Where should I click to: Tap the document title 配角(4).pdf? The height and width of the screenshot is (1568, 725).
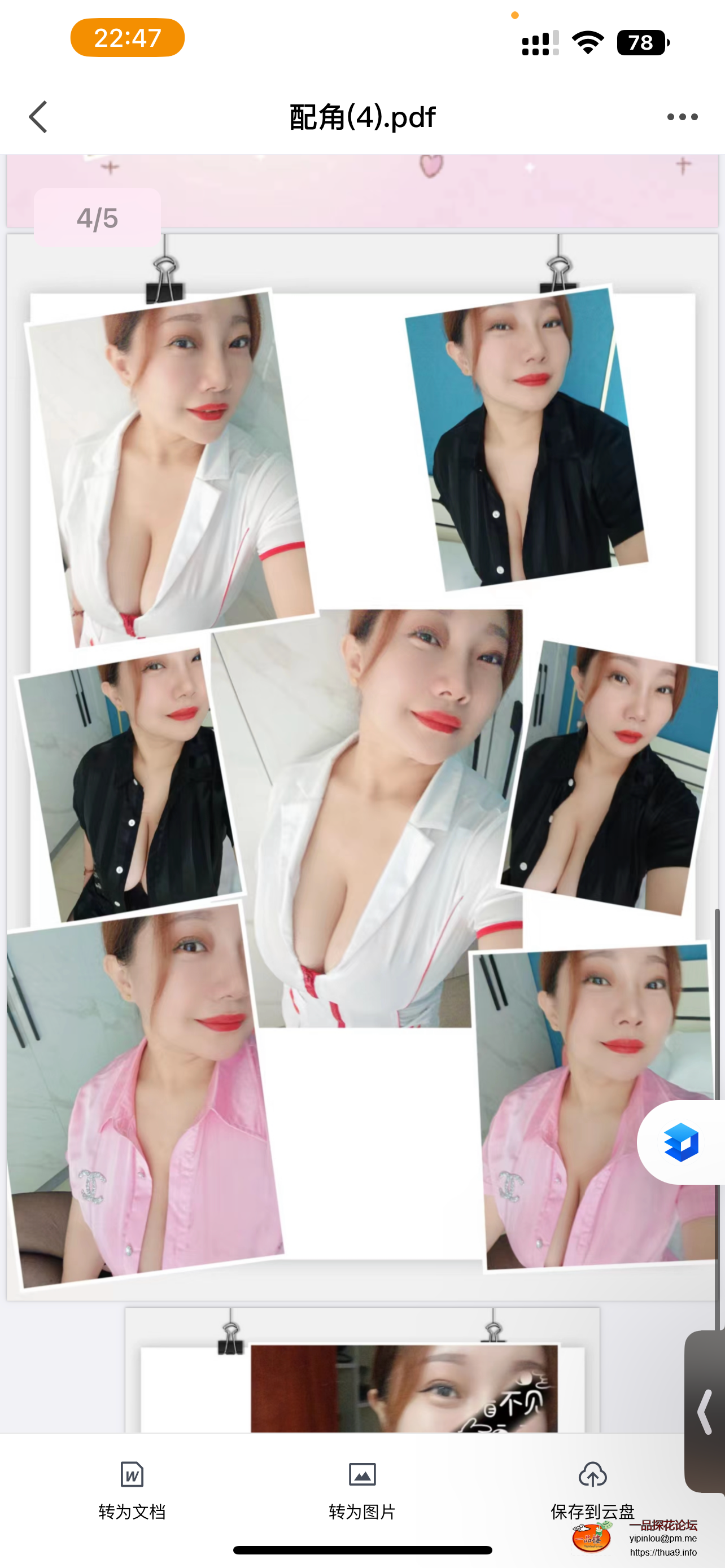(362, 116)
